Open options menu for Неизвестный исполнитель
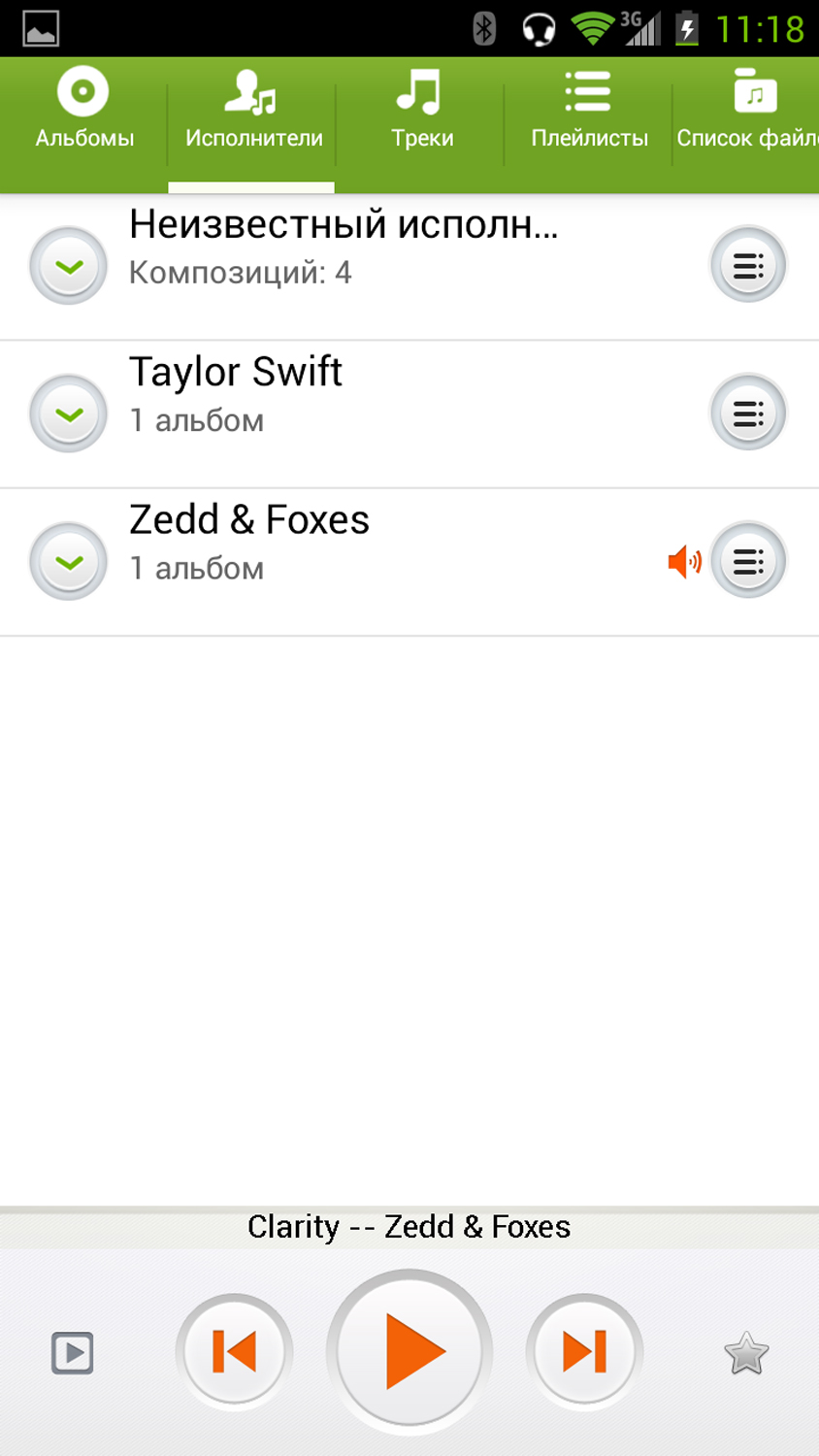The width and height of the screenshot is (819, 1456). point(747,265)
